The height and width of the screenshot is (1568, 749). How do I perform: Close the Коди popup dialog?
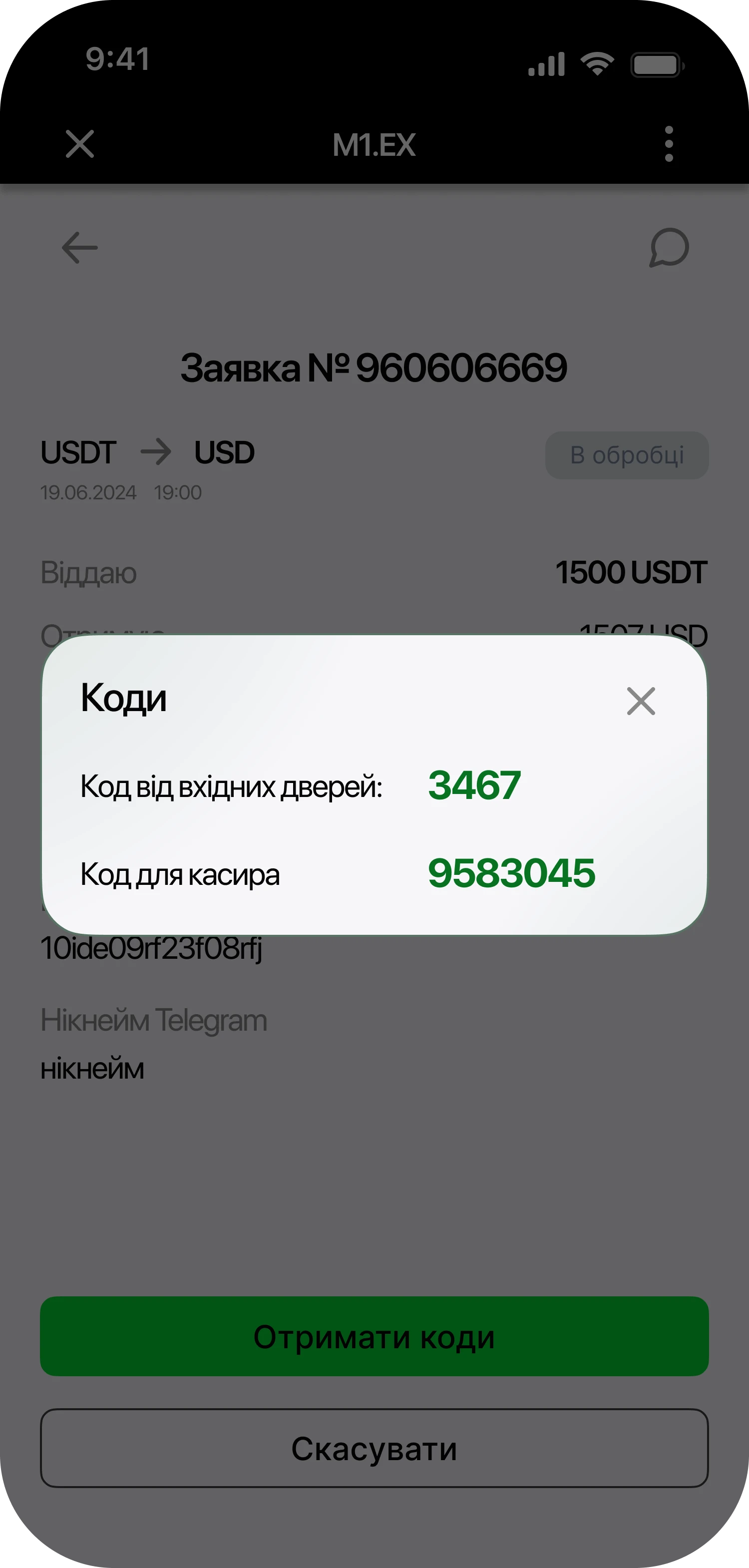[640, 701]
